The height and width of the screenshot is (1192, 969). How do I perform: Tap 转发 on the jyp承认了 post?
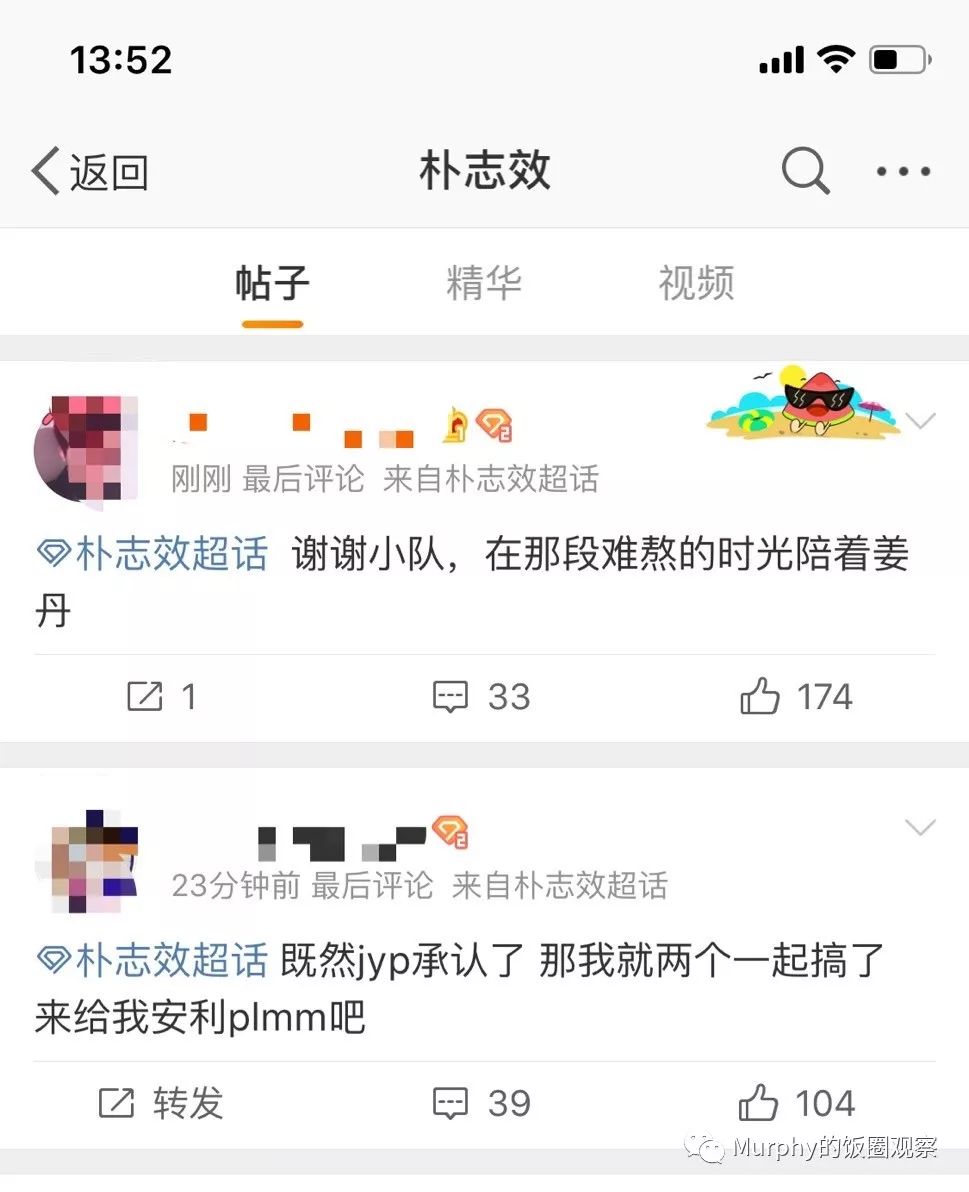click(x=162, y=1103)
